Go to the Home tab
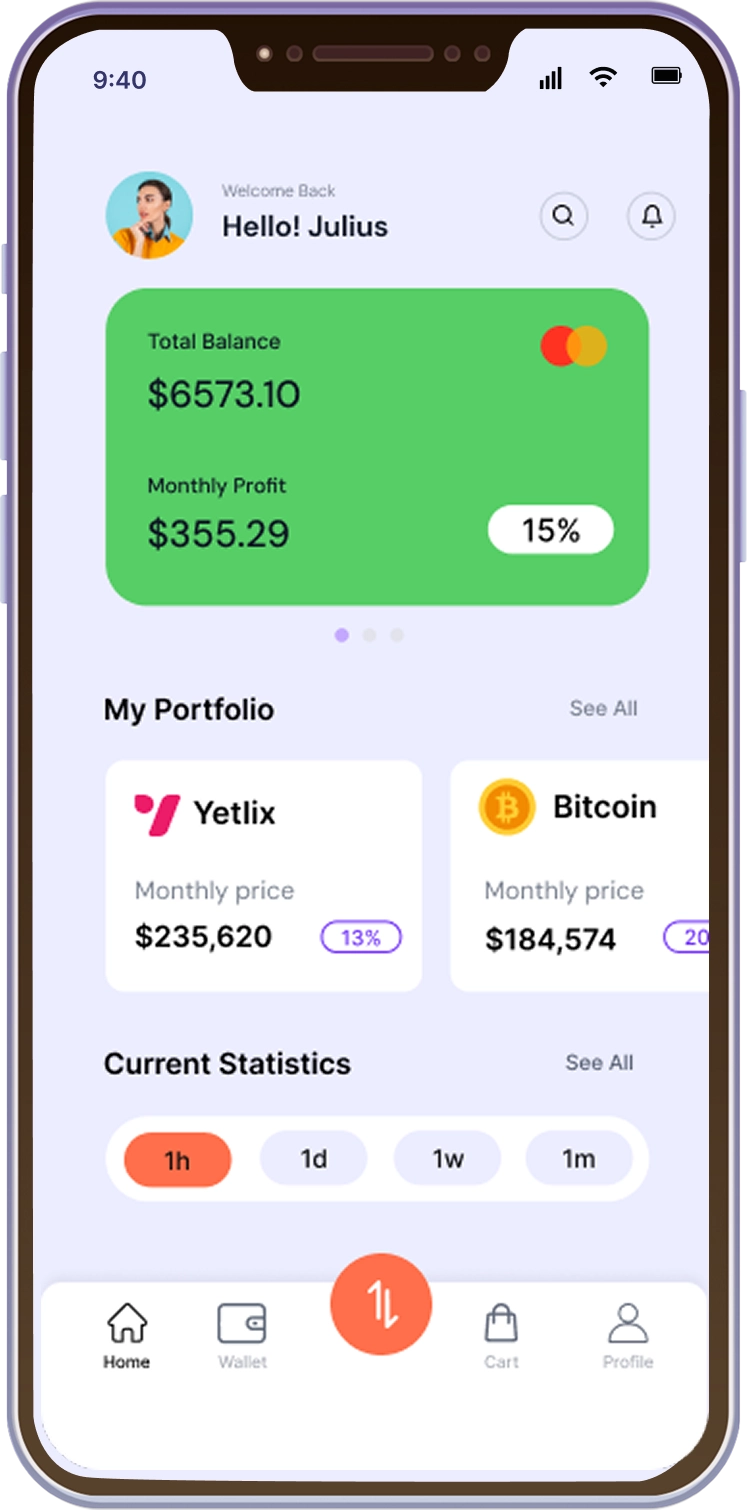 [x=127, y=1335]
